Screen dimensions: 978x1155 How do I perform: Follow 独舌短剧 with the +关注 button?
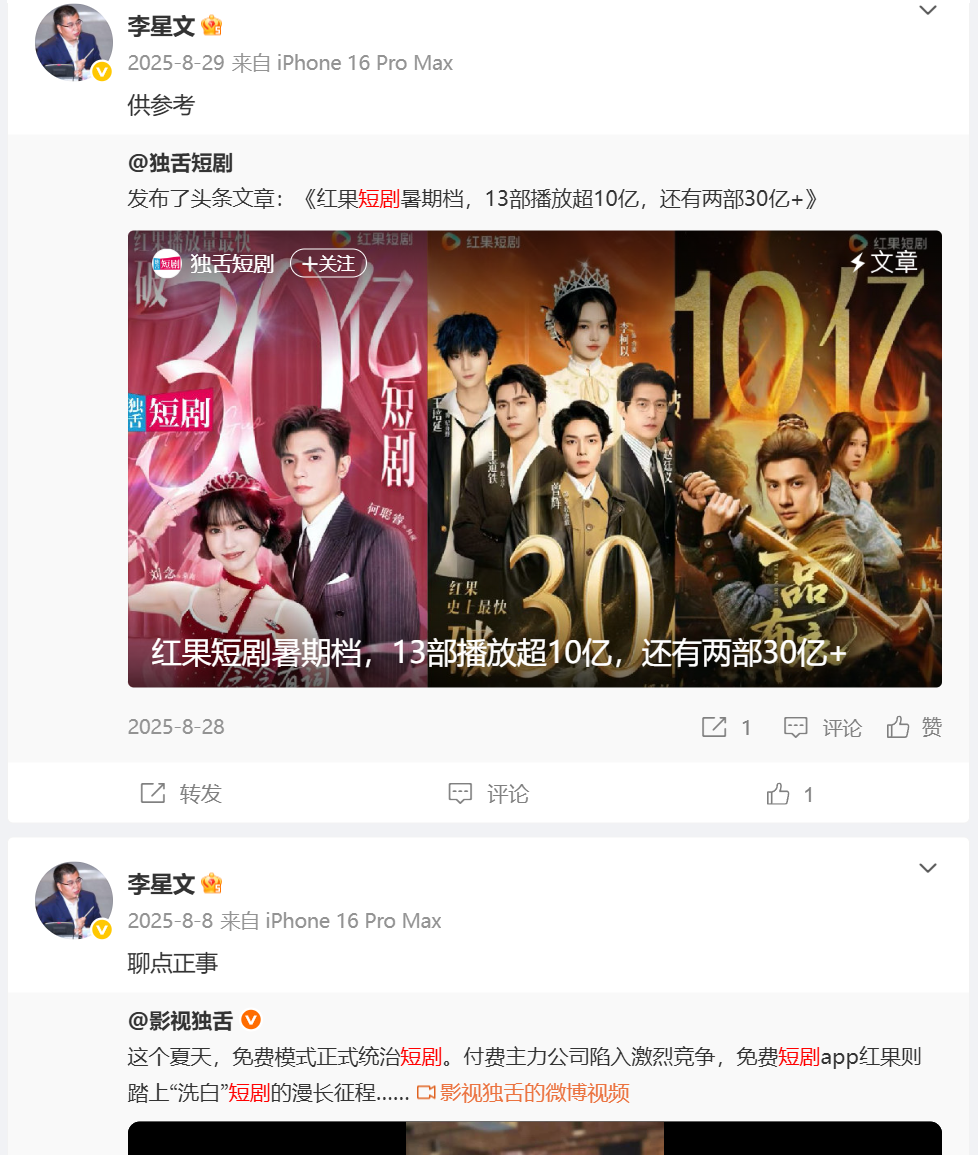point(329,263)
